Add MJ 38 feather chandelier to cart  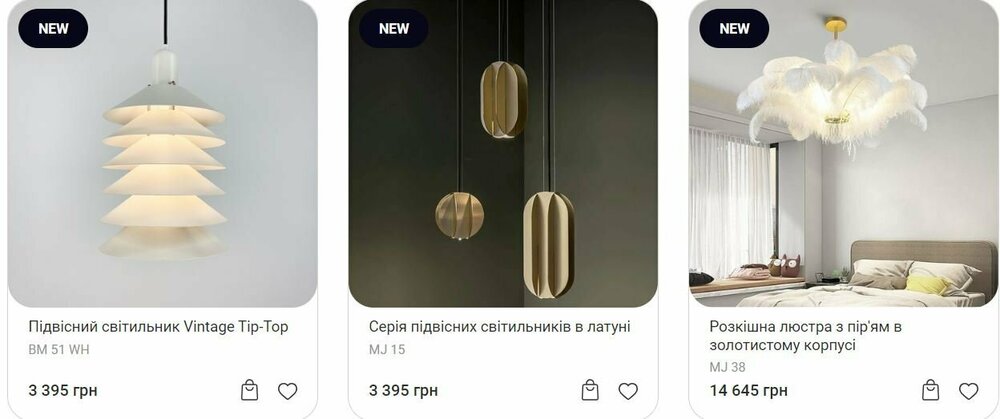pyautogui.click(x=930, y=391)
